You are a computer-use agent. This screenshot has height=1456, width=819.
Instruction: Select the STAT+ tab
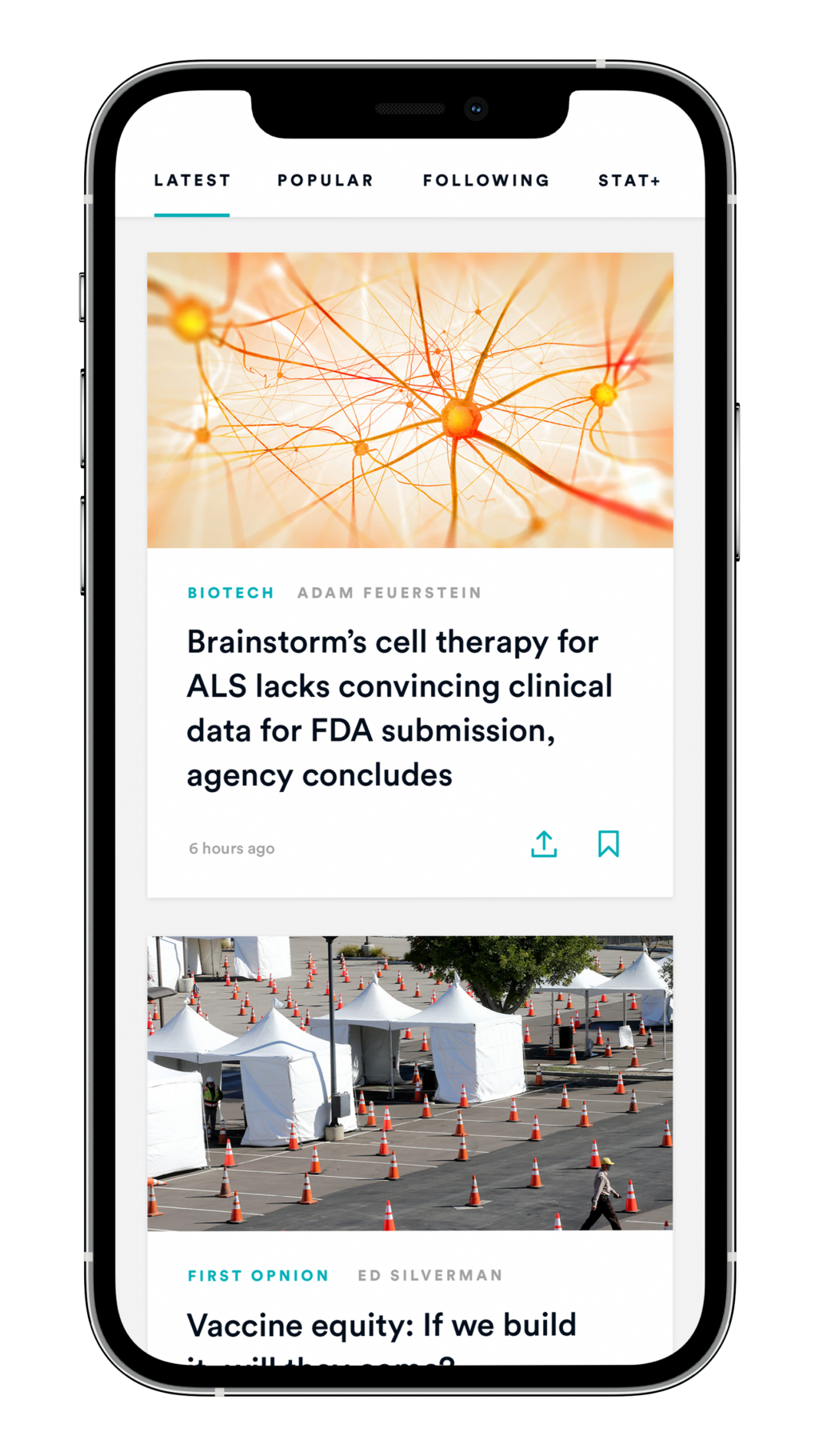point(629,181)
